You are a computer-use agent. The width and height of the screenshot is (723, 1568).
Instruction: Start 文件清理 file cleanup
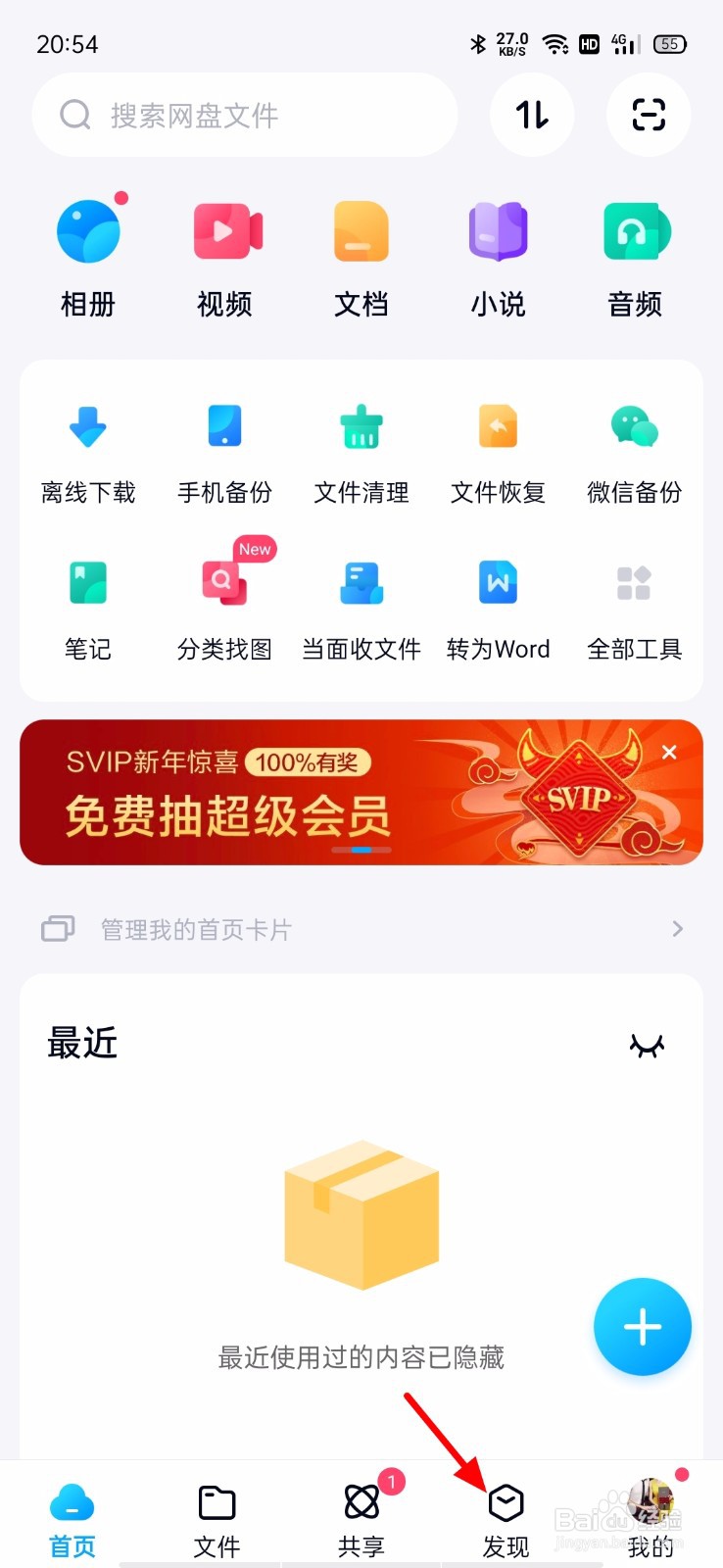tap(361, 446)
